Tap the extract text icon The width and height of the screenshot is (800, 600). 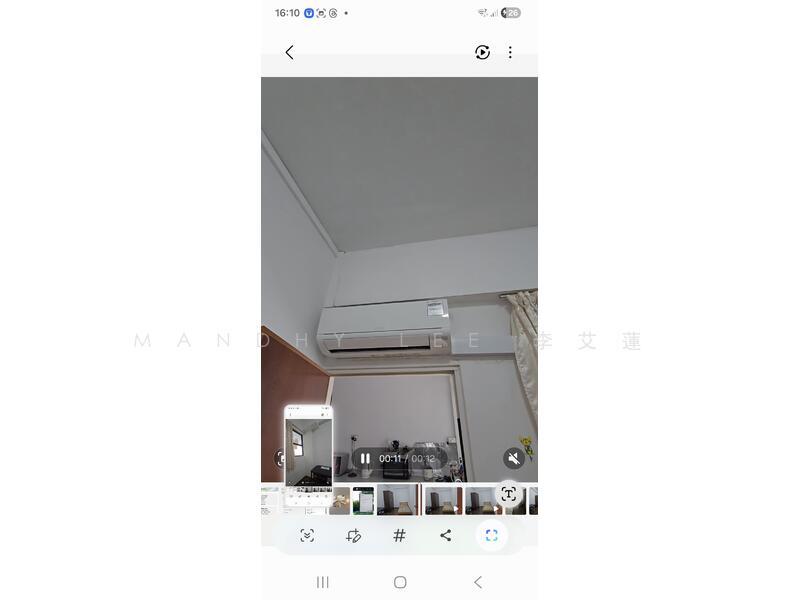pos(508,494)
